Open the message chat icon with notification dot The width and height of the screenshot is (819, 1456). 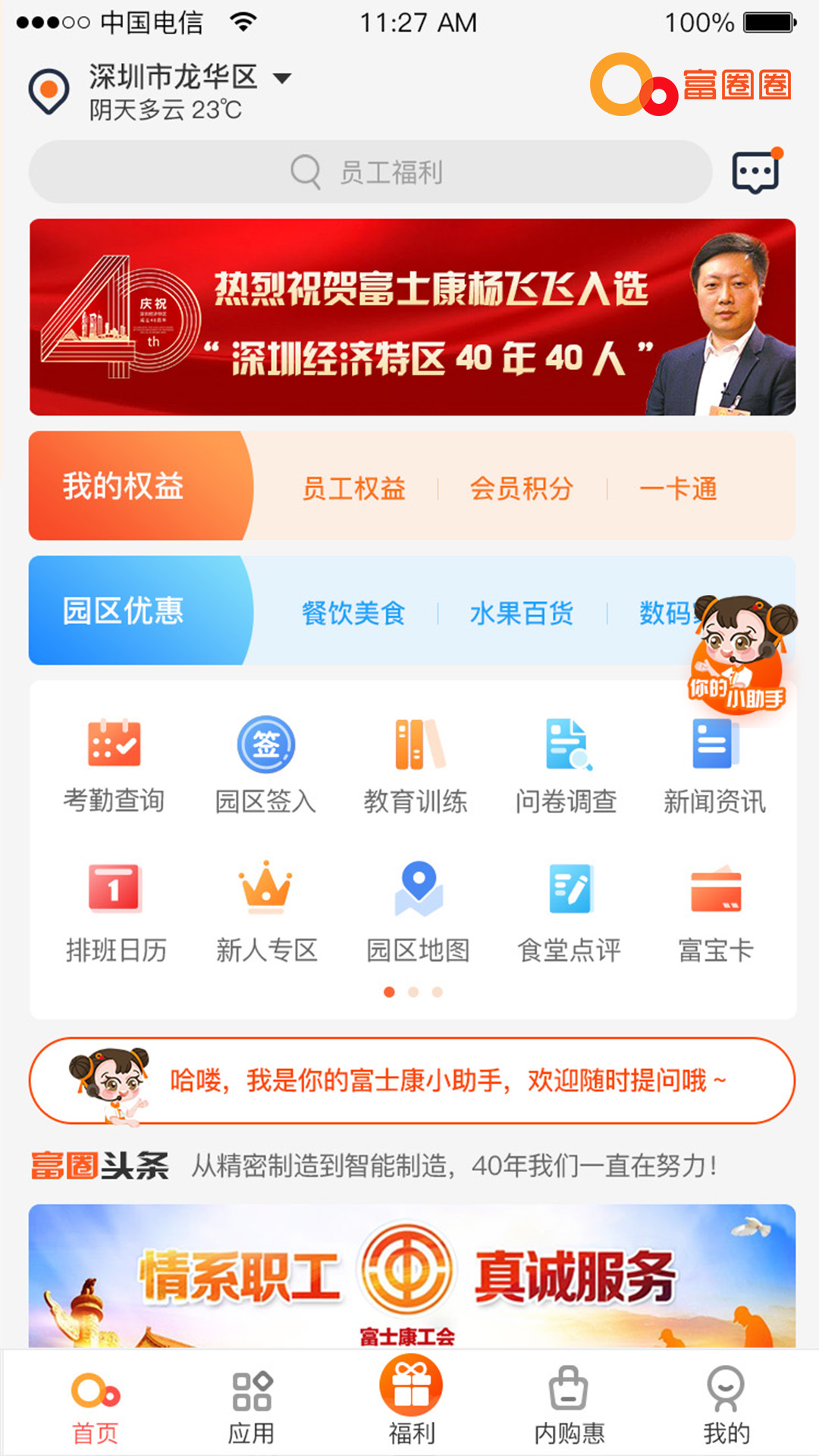[756, 171]
